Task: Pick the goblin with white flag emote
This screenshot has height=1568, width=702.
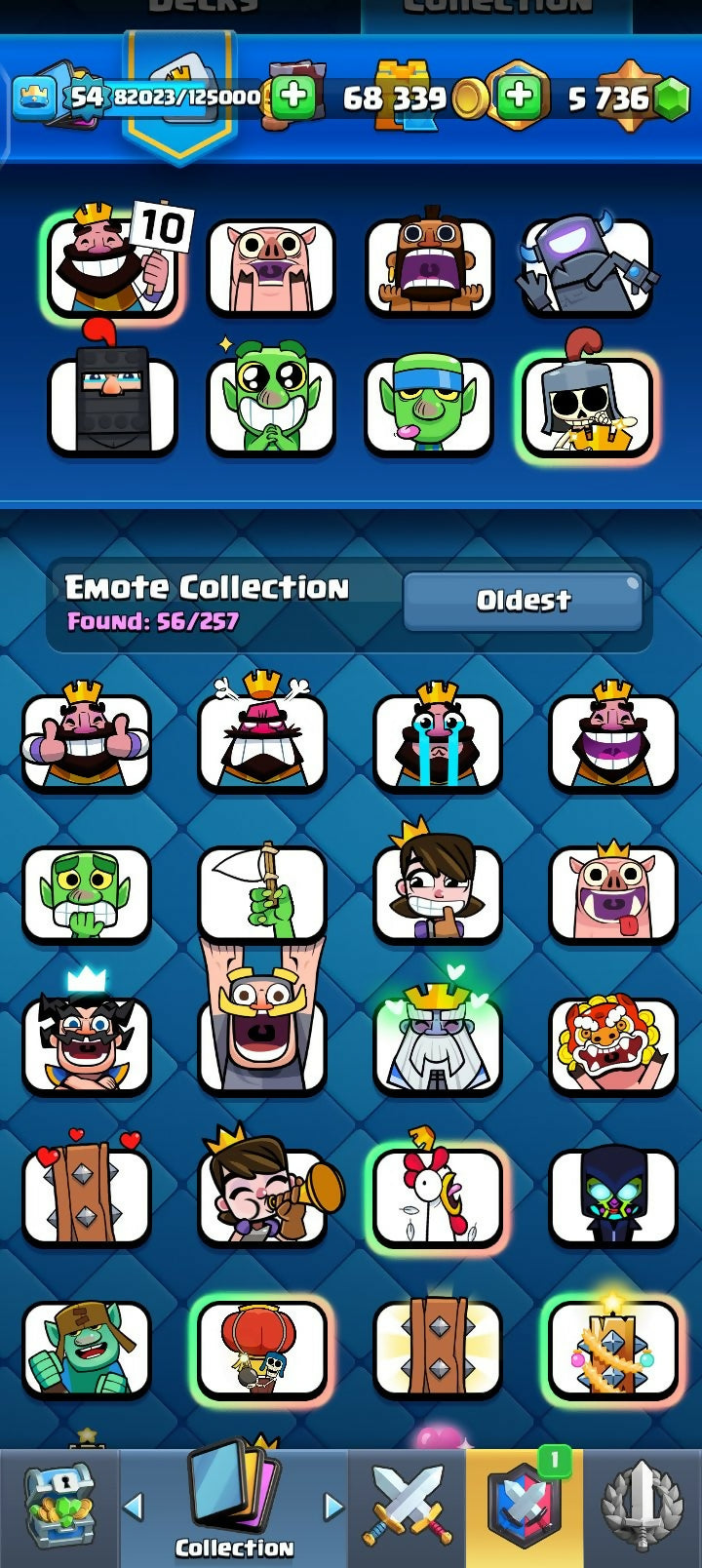Action: [x=262, y=892]
